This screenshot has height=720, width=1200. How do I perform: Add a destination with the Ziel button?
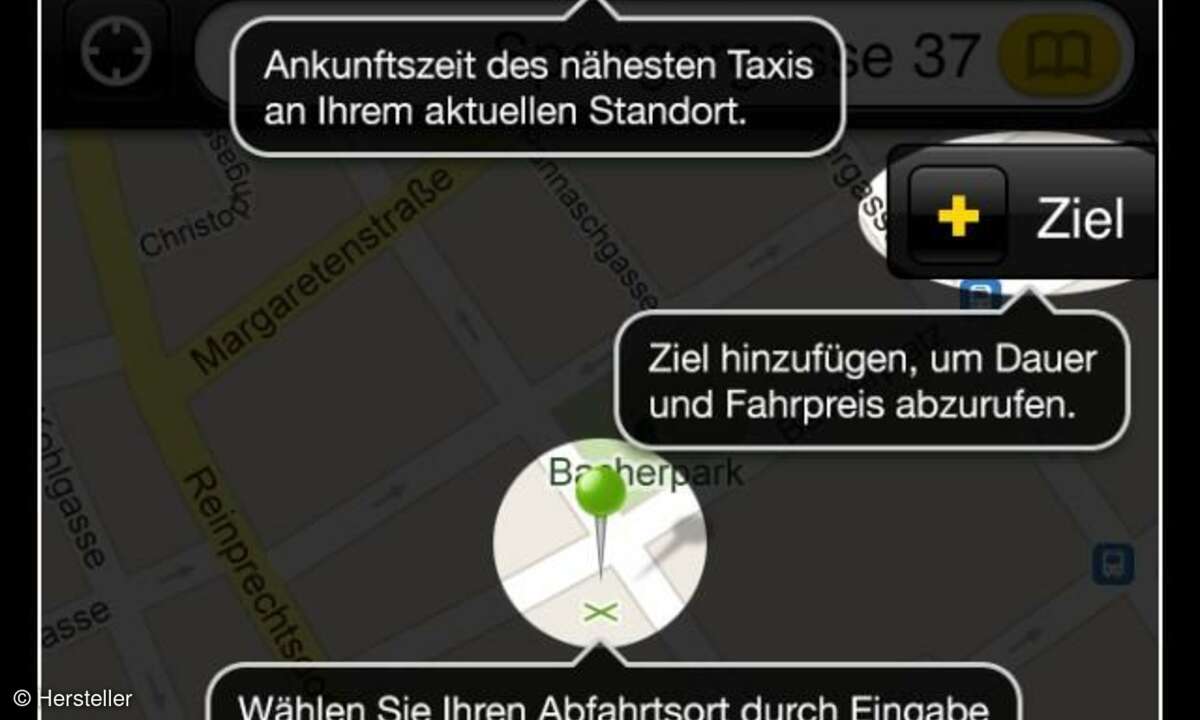[x=1022, y=215]
